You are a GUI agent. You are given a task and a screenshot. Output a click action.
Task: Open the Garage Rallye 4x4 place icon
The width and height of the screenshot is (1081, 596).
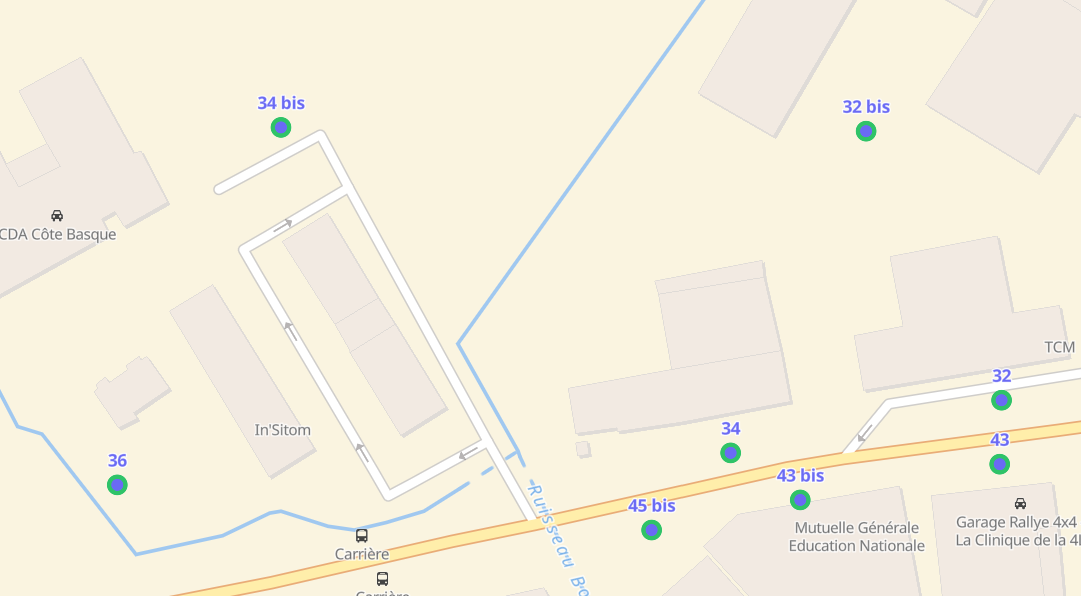tap(1020, 504)
